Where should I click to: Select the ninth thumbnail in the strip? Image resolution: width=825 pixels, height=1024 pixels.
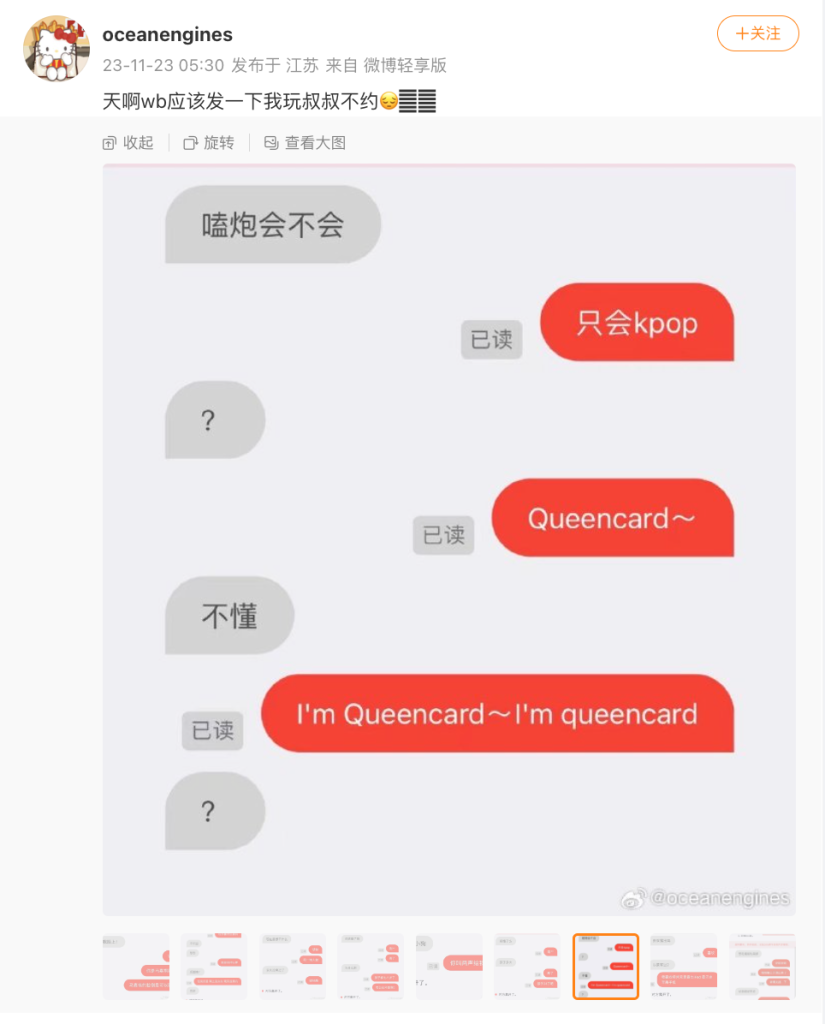tap(762, 967)
